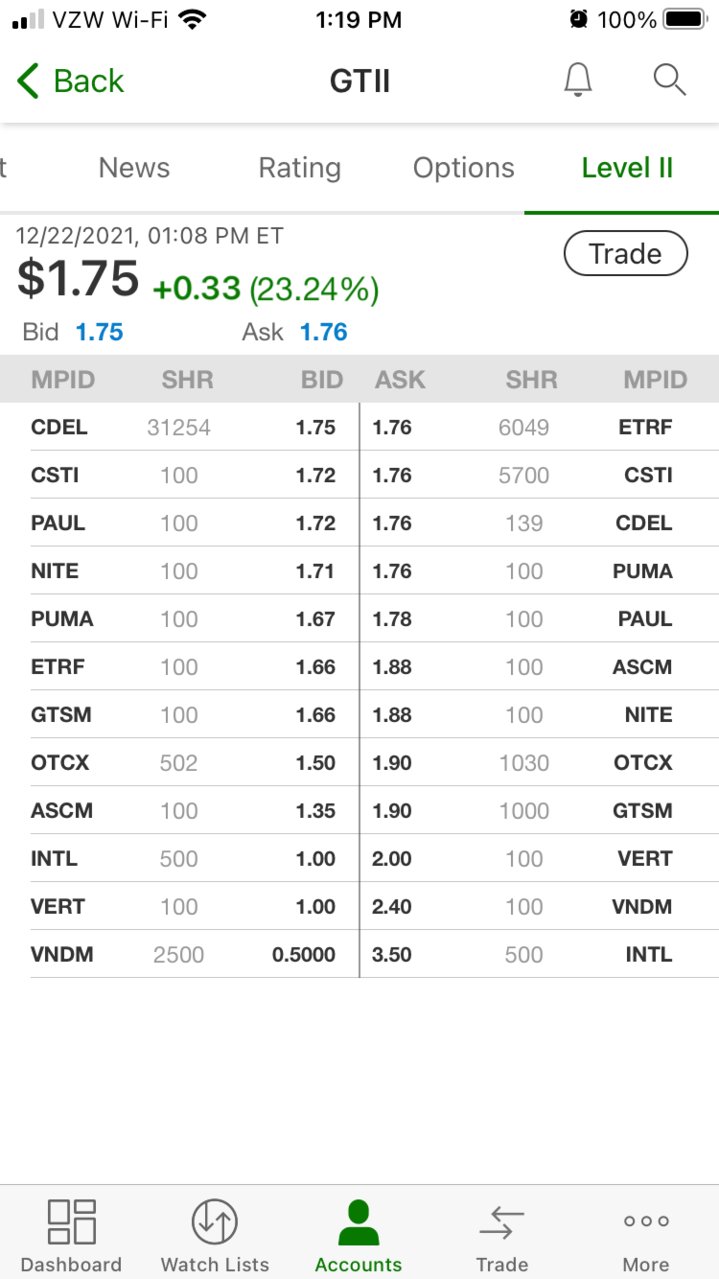The image size is (719, 1279).
Task: Select the Level II tab
Action: (x=627, y=168)
